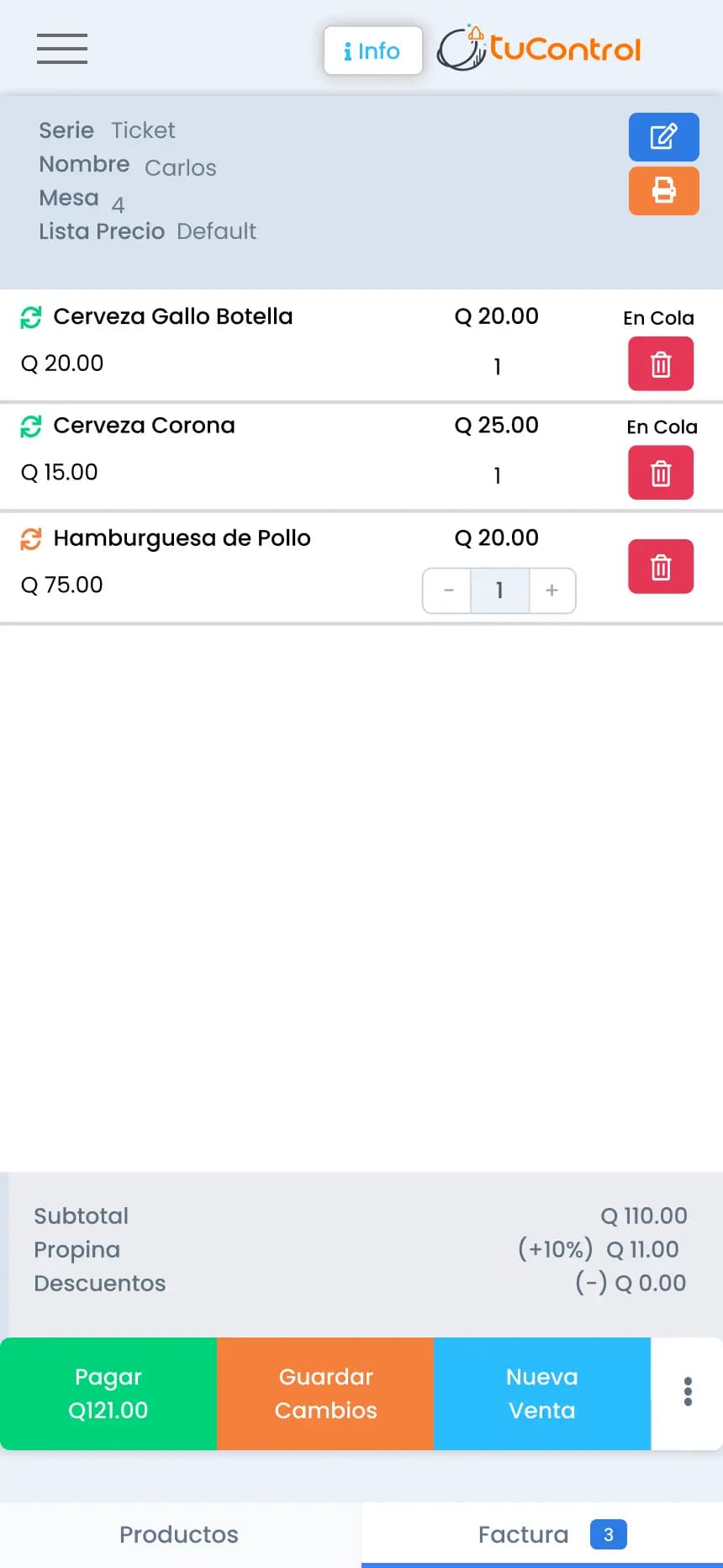
Task: Toggle the status icon beside Cerveza Gallo Botella
Action: tap(31, 316)
